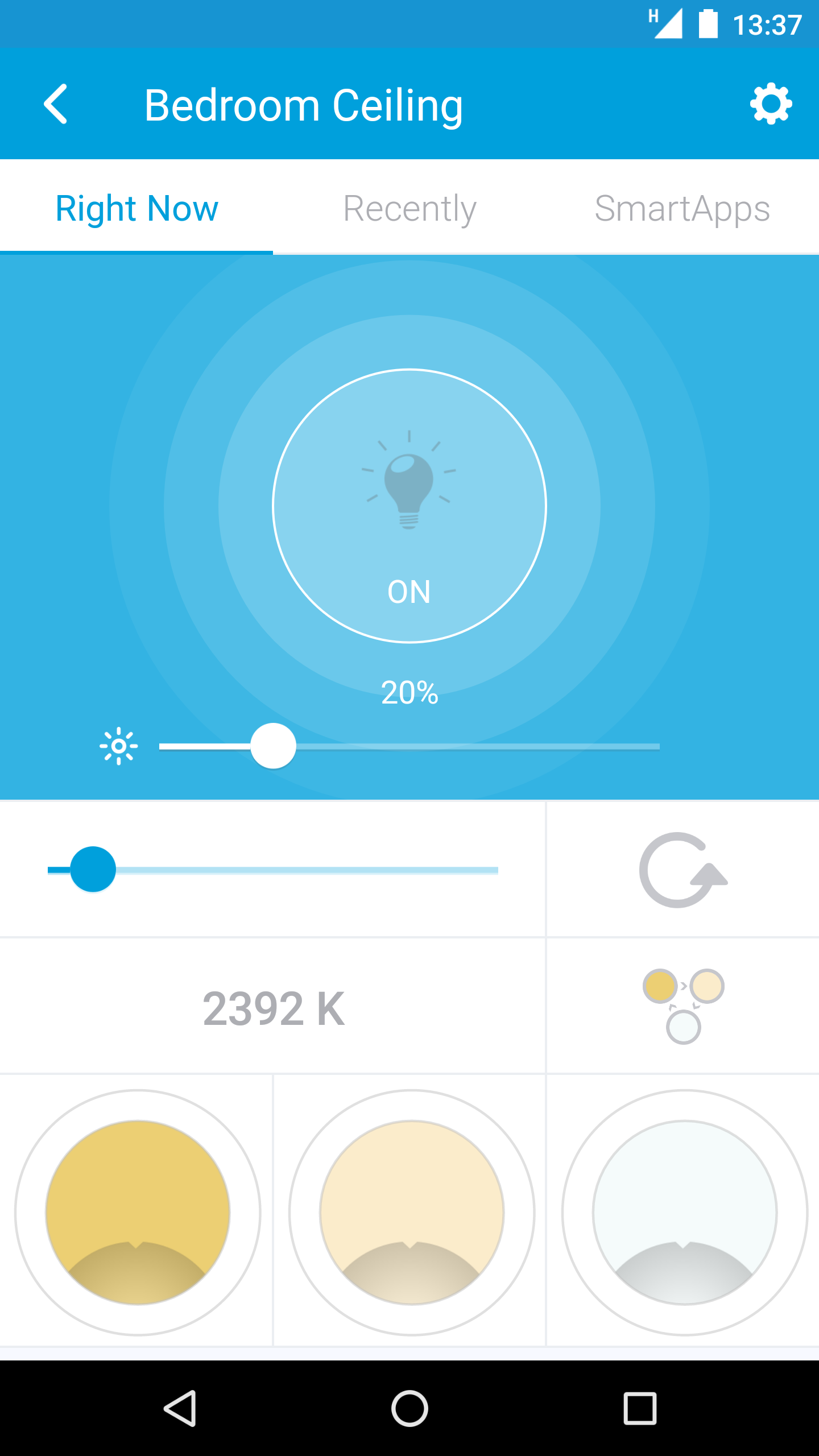The image size is (819, 1456).
Task: Select the Right Now tab
Action: [x=136, y=208]
